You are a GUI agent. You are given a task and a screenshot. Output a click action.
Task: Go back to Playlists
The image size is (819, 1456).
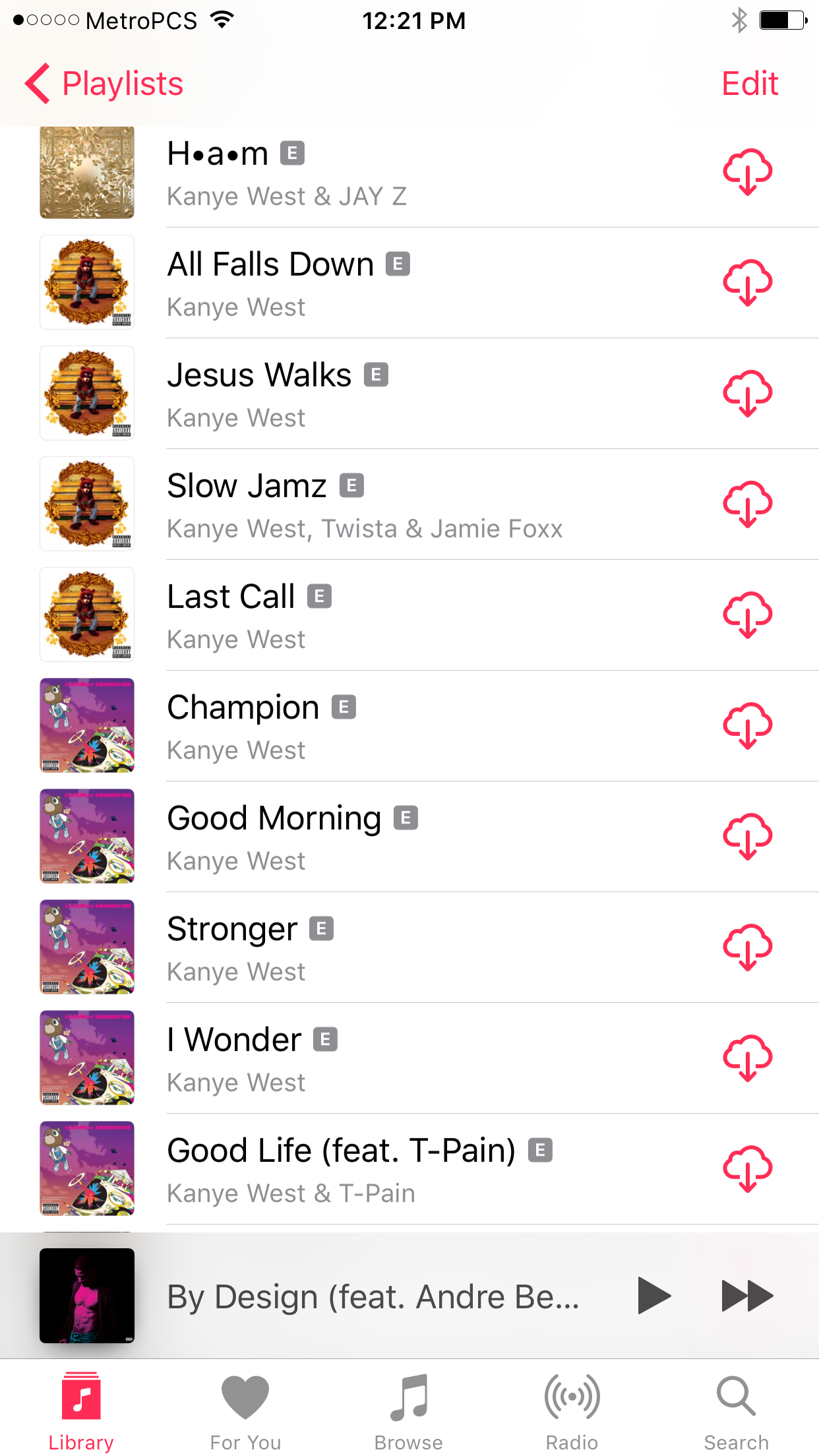pyautogui.click(x=104, y=84)
